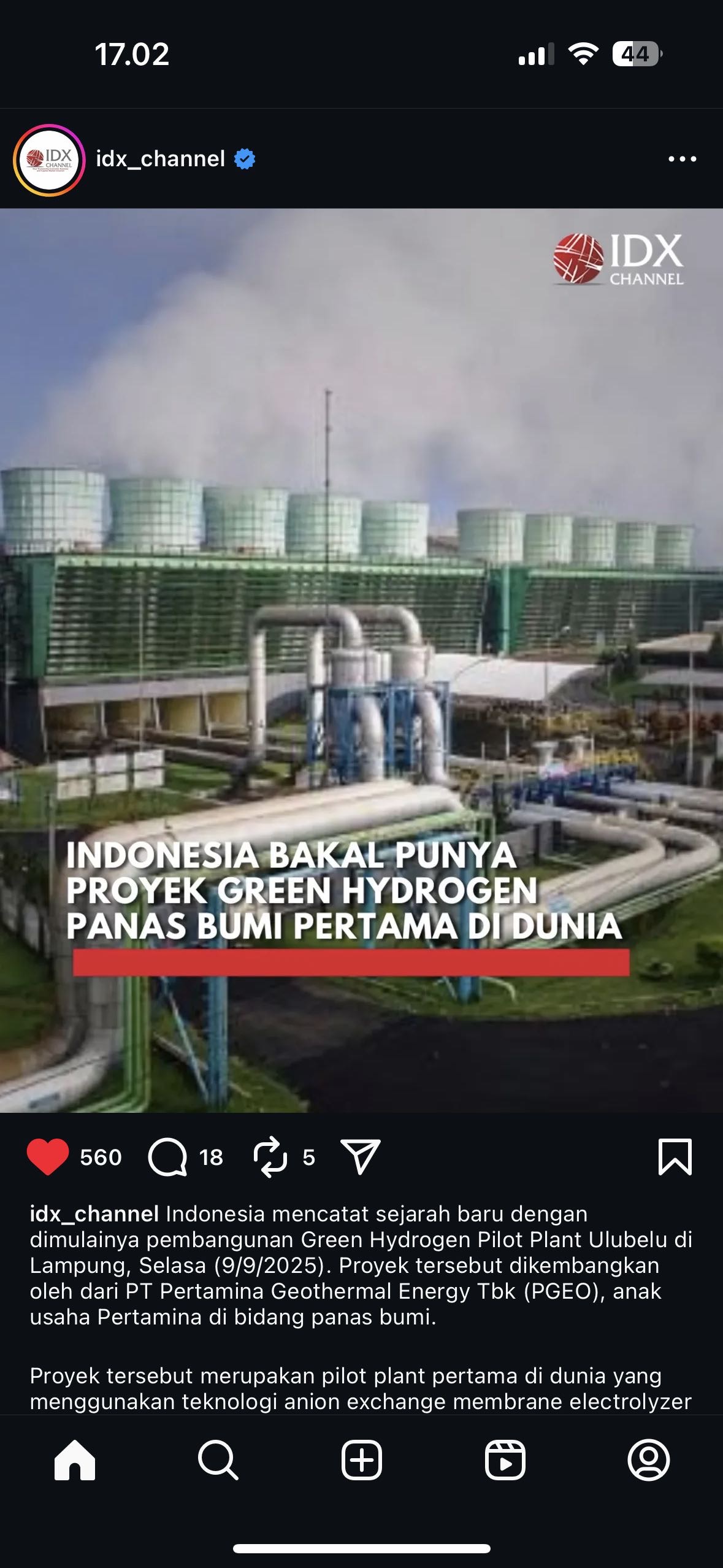Switch to the Search and Explore tab

tap(218, 1460)
